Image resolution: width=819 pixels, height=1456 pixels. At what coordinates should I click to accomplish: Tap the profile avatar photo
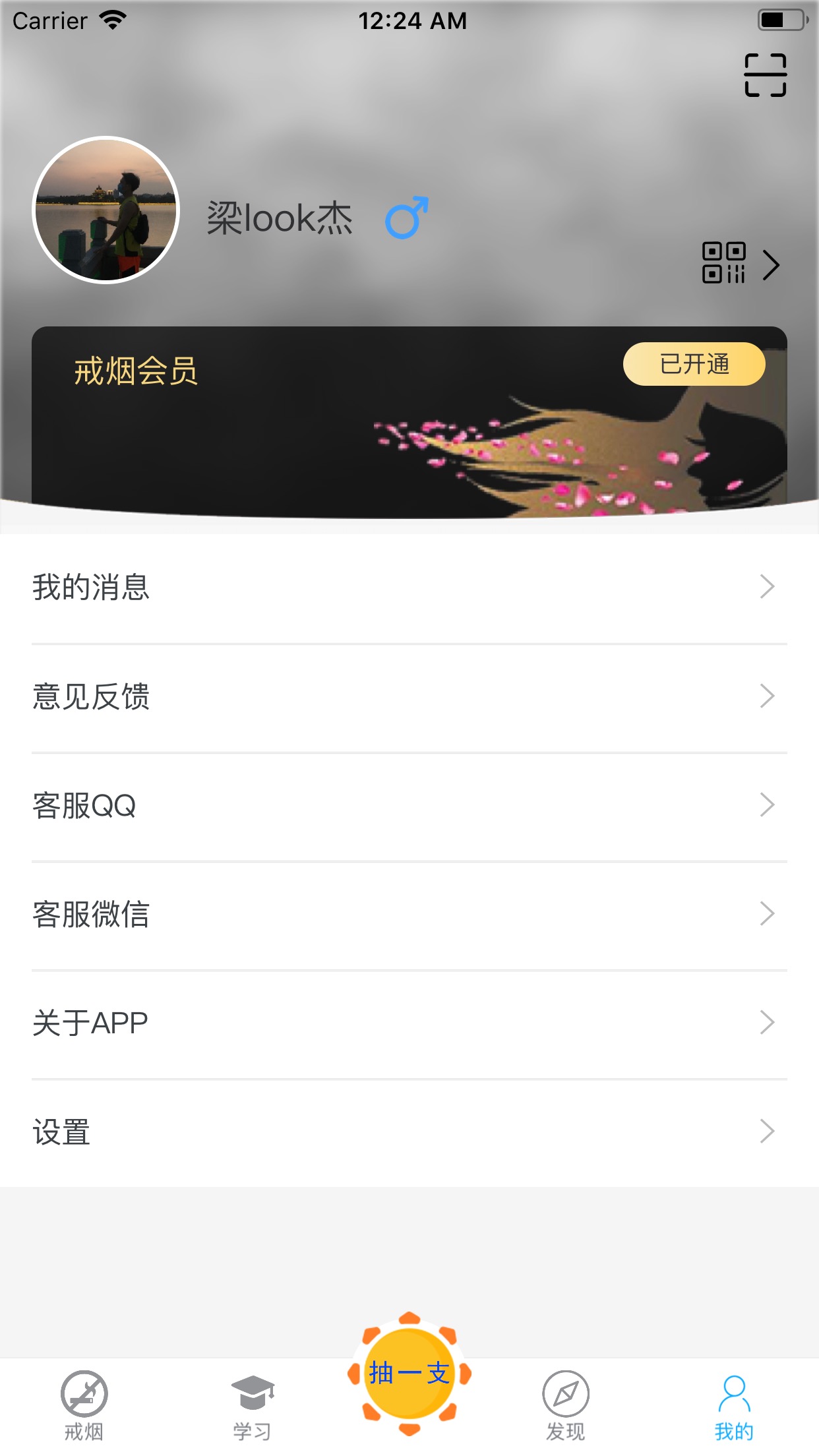click(x=106, y=210)
